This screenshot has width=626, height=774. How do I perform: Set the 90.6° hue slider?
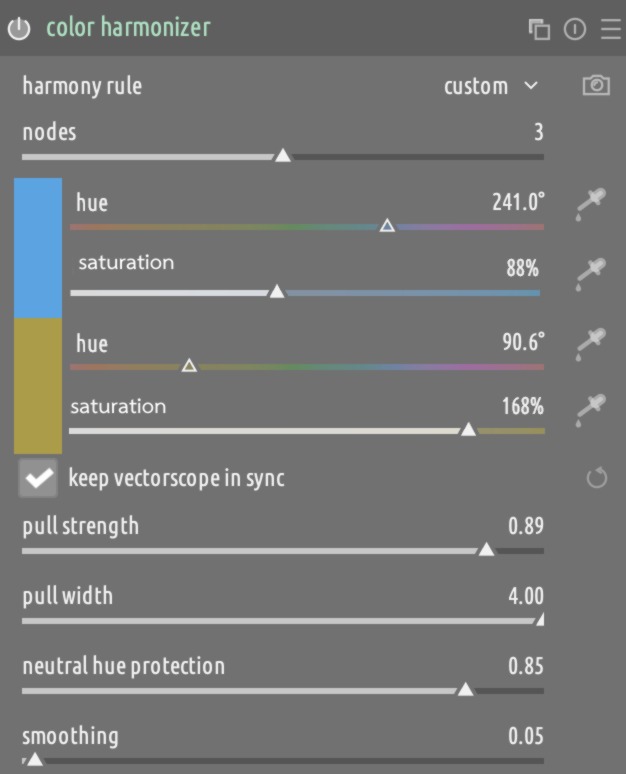click(x=189, y=366)
